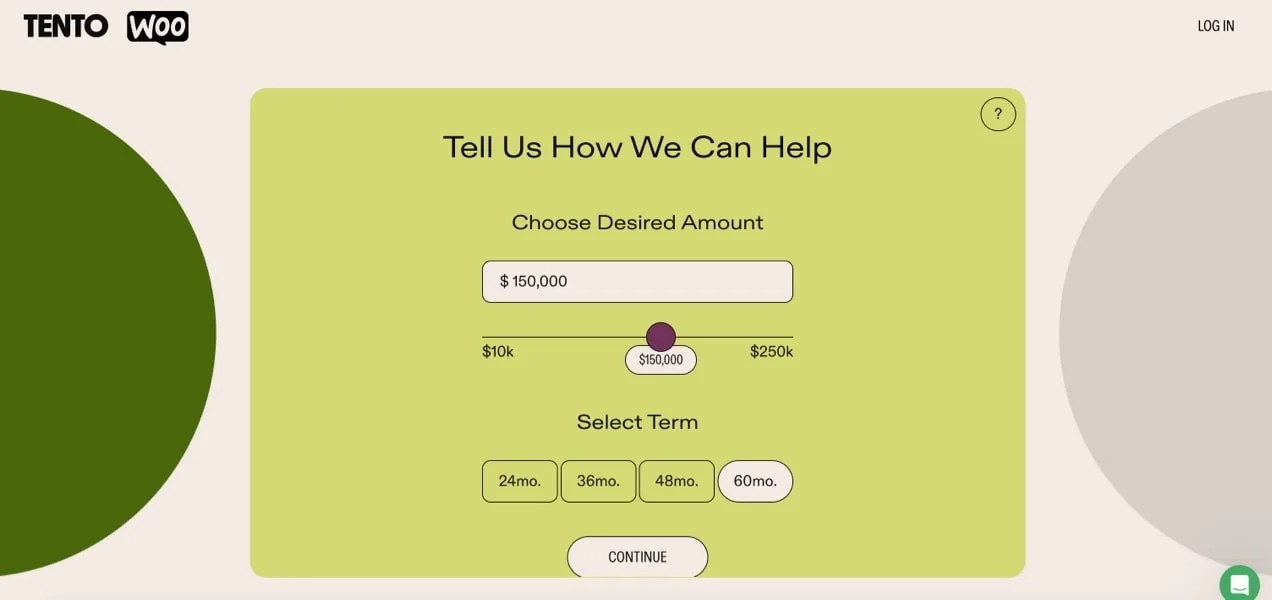This screenshot has height=600, width=1272.
Task: Tap the amount slider handle
Action: point(661,337)
